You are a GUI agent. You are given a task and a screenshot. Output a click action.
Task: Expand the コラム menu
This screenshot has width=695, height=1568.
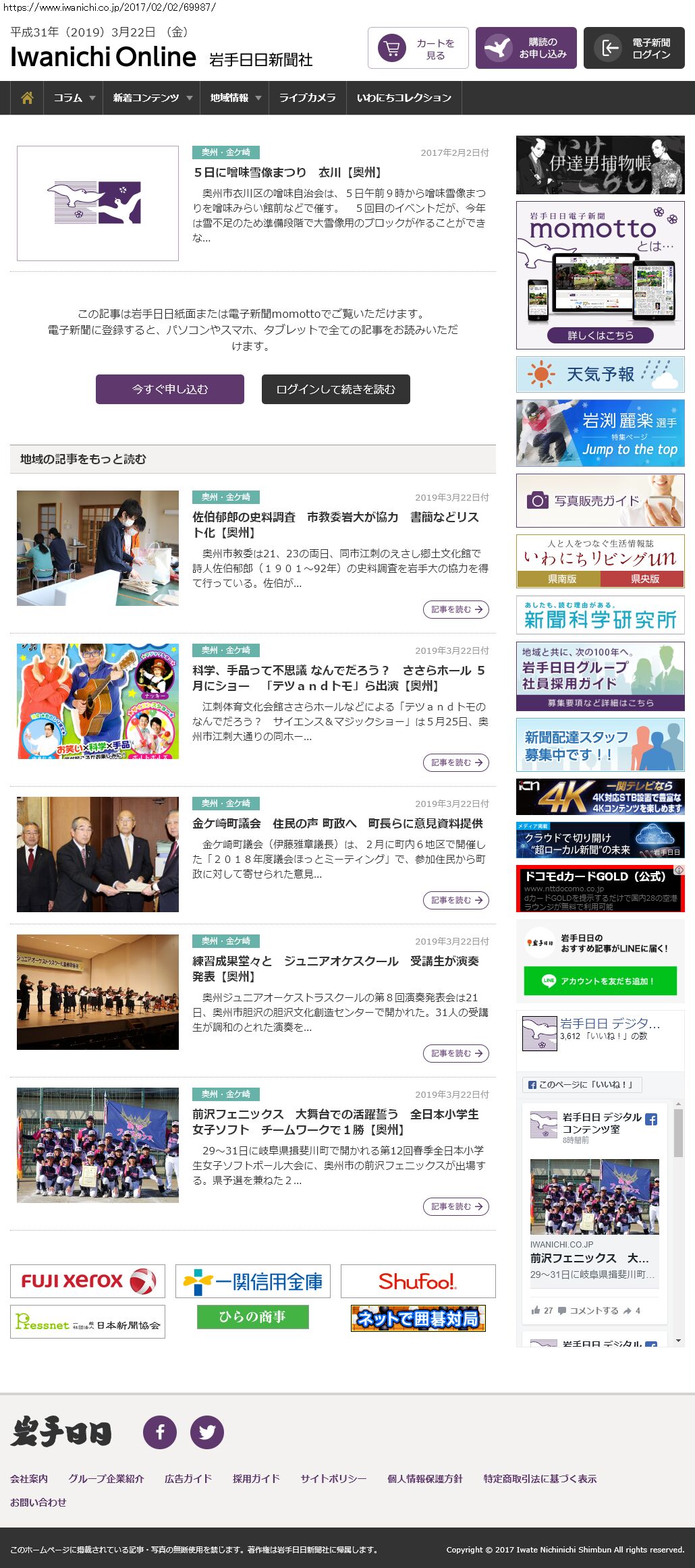[x=74, y=98]
